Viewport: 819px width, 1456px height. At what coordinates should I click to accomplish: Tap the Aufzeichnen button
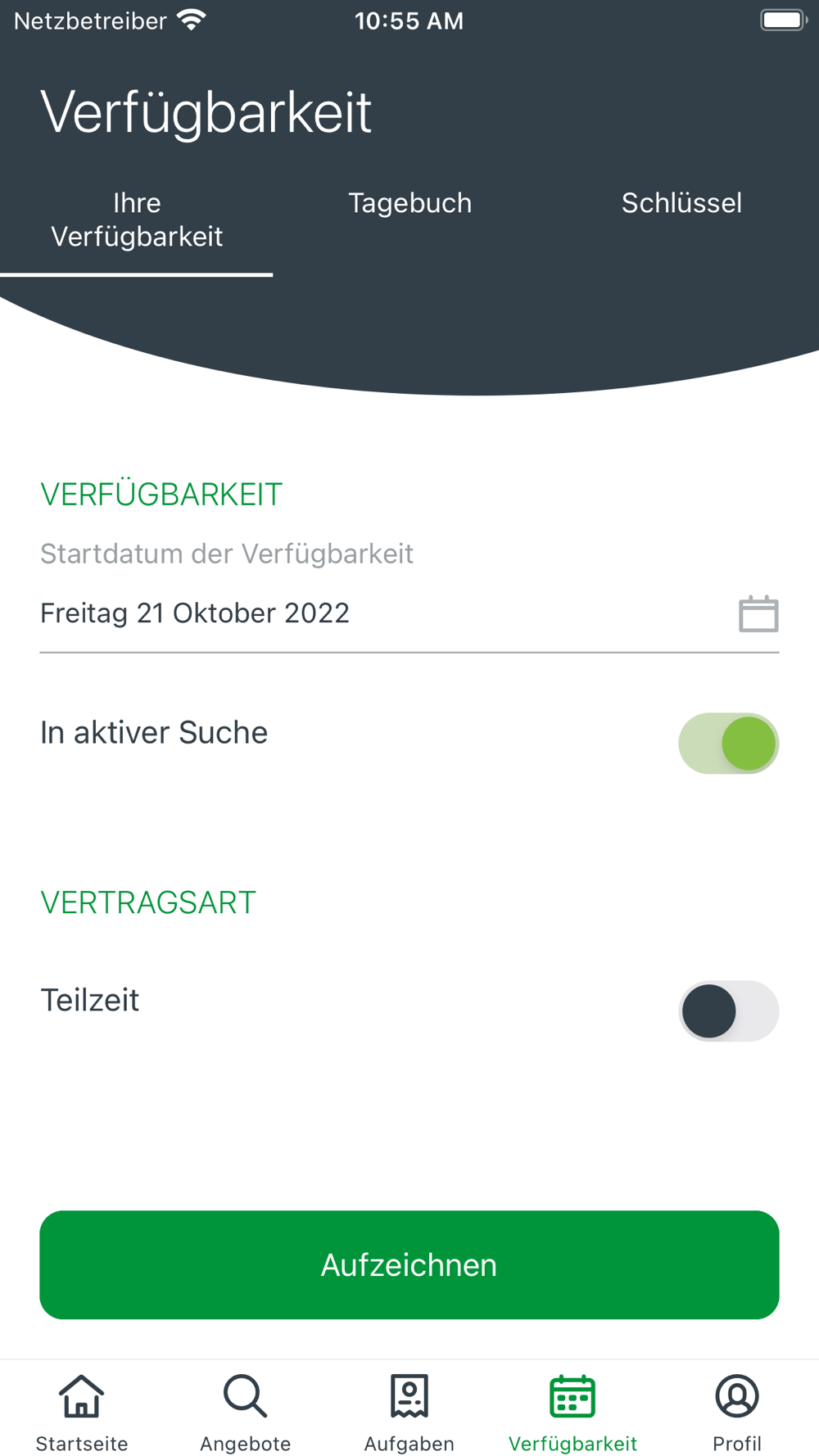point(409,1264)
